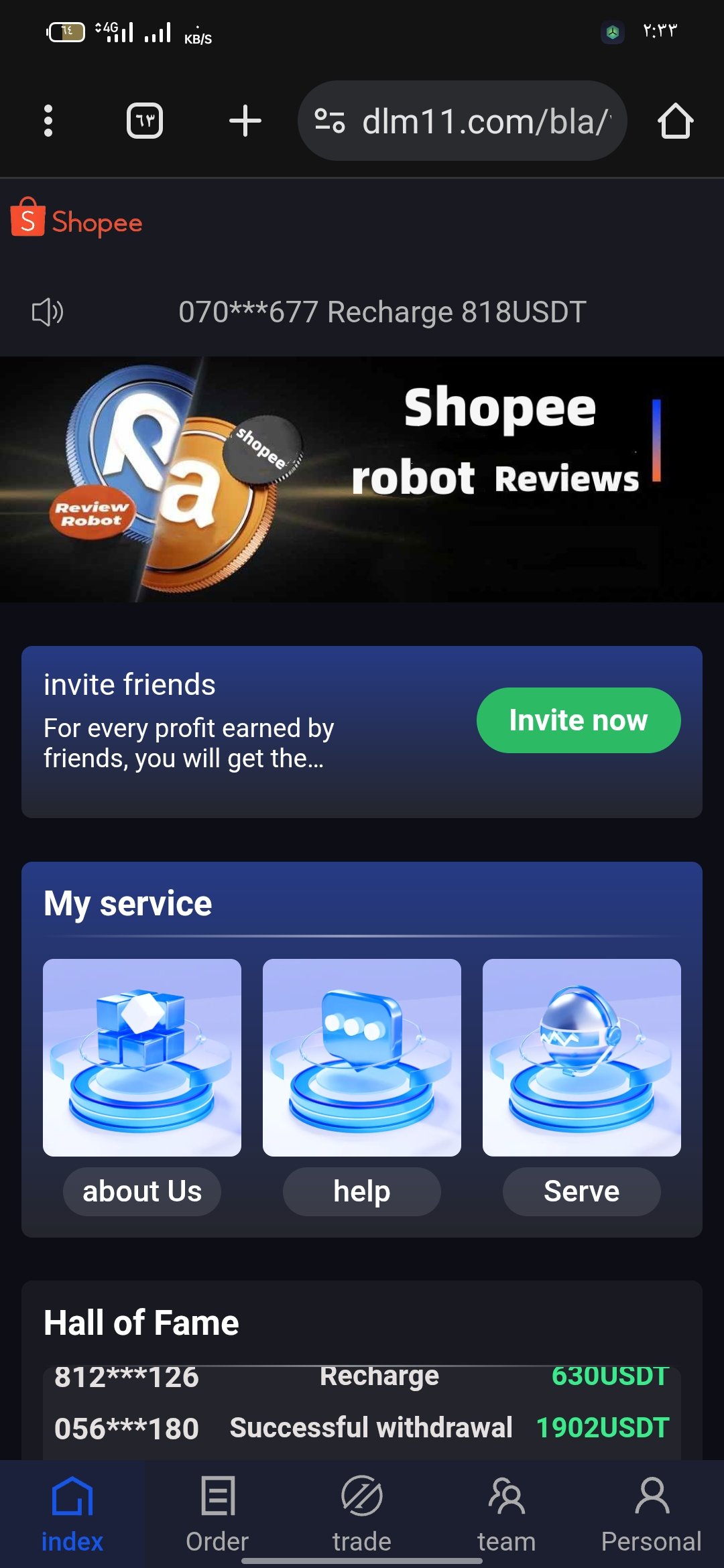Open the Serve customer service tile
The width and height of the screenshot is (724, 1568).
582,1086
